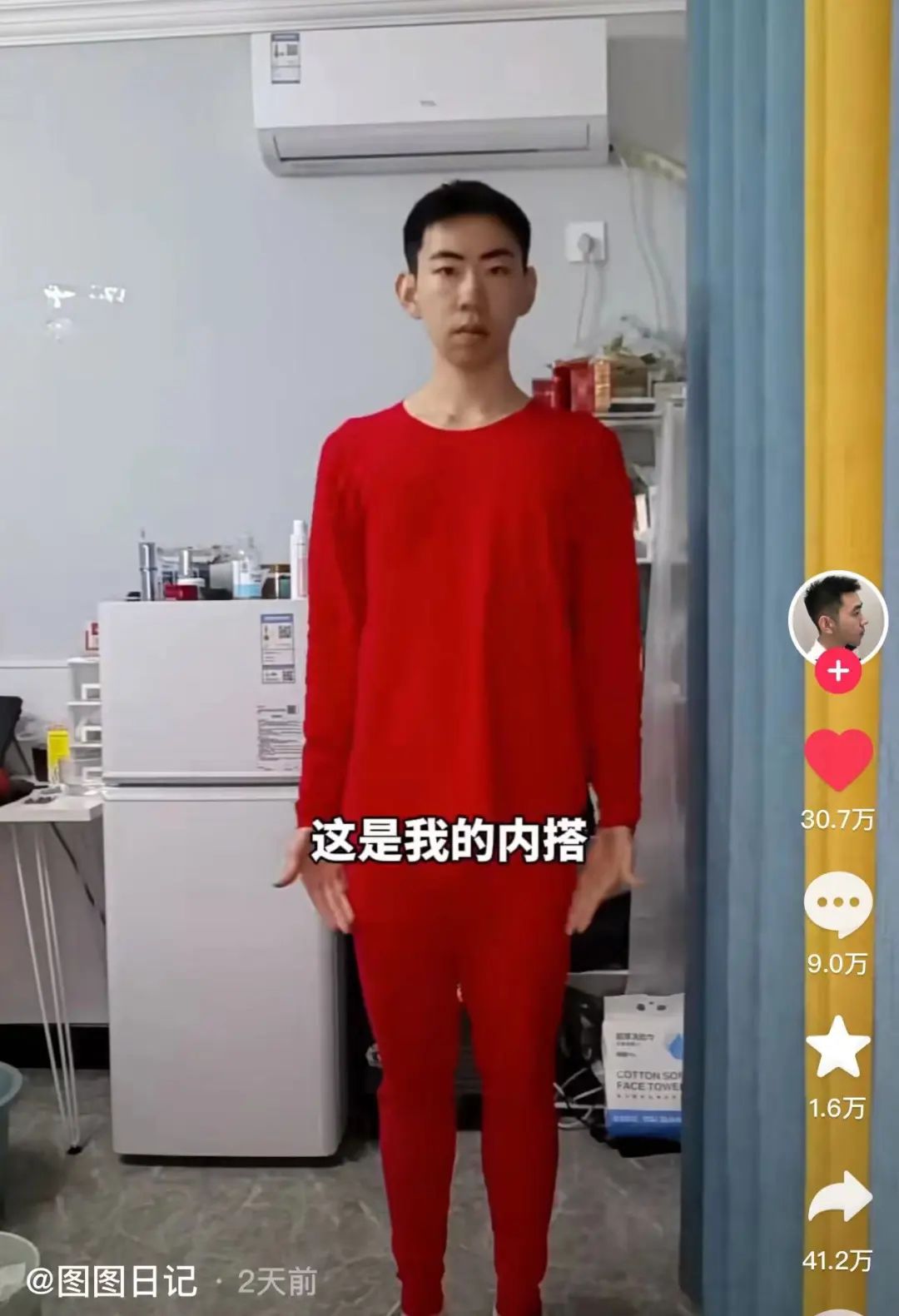Screen dimensions: 899x1316
Task: Like this video with the heart
Action: [838, 759]
